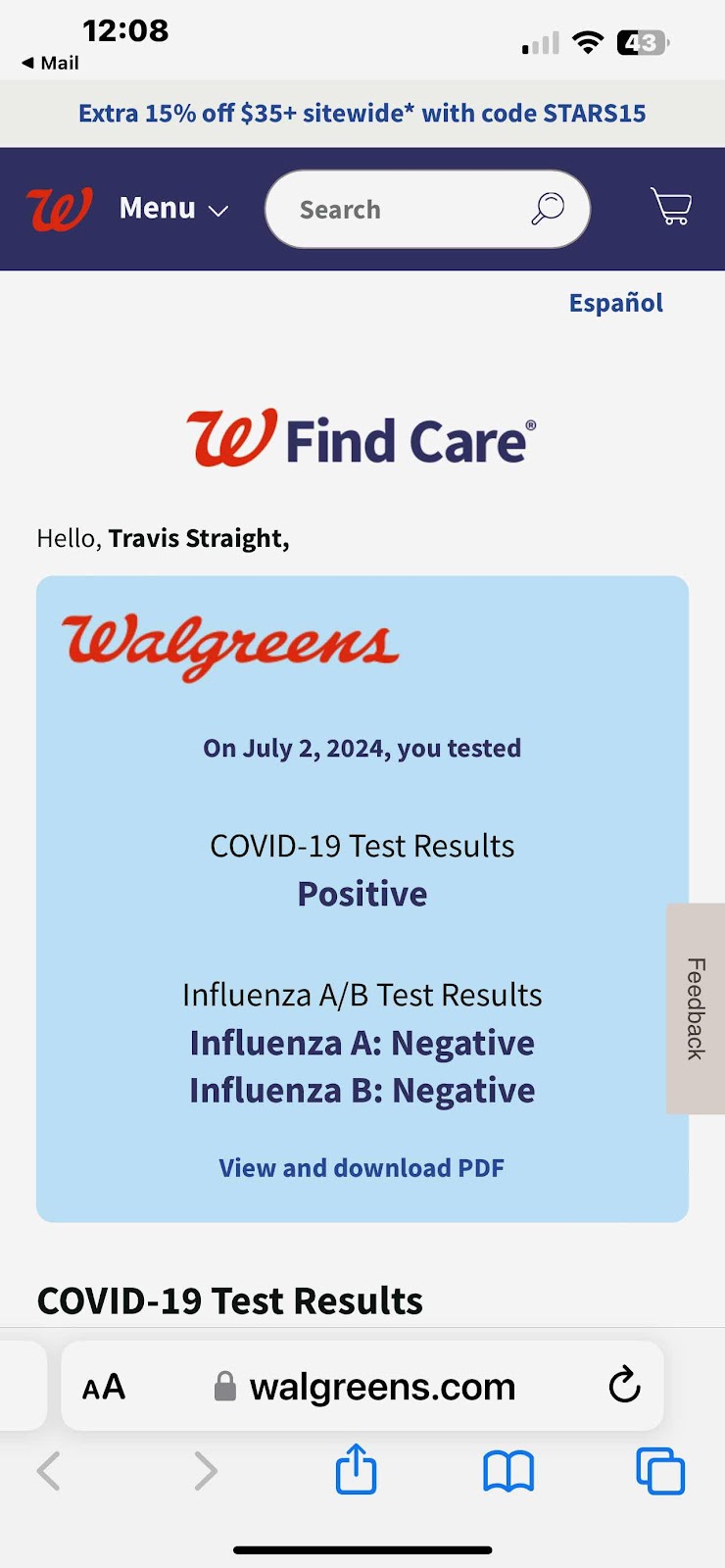This screenshot has width=725, height=1568.
Task: Open the shopping cart
Action: 671,208
